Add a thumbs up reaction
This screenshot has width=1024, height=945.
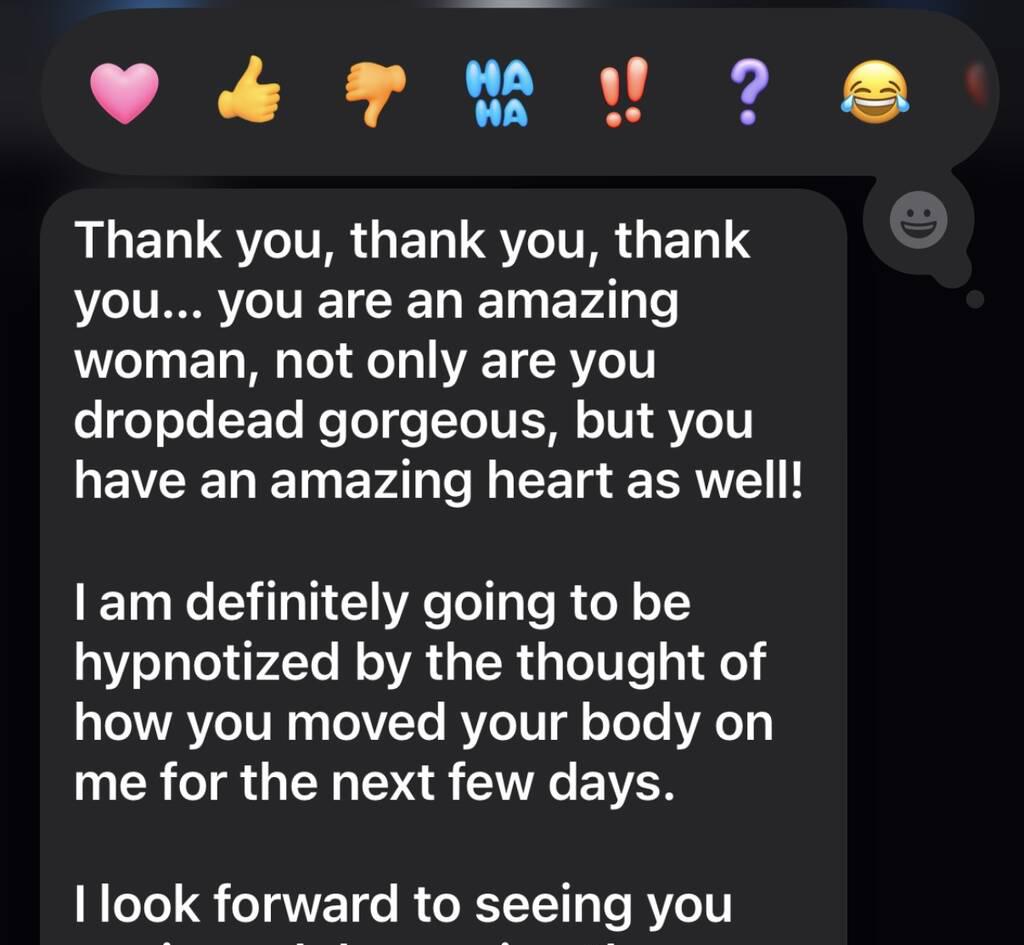pyautogui.click(x=249, y=90)
